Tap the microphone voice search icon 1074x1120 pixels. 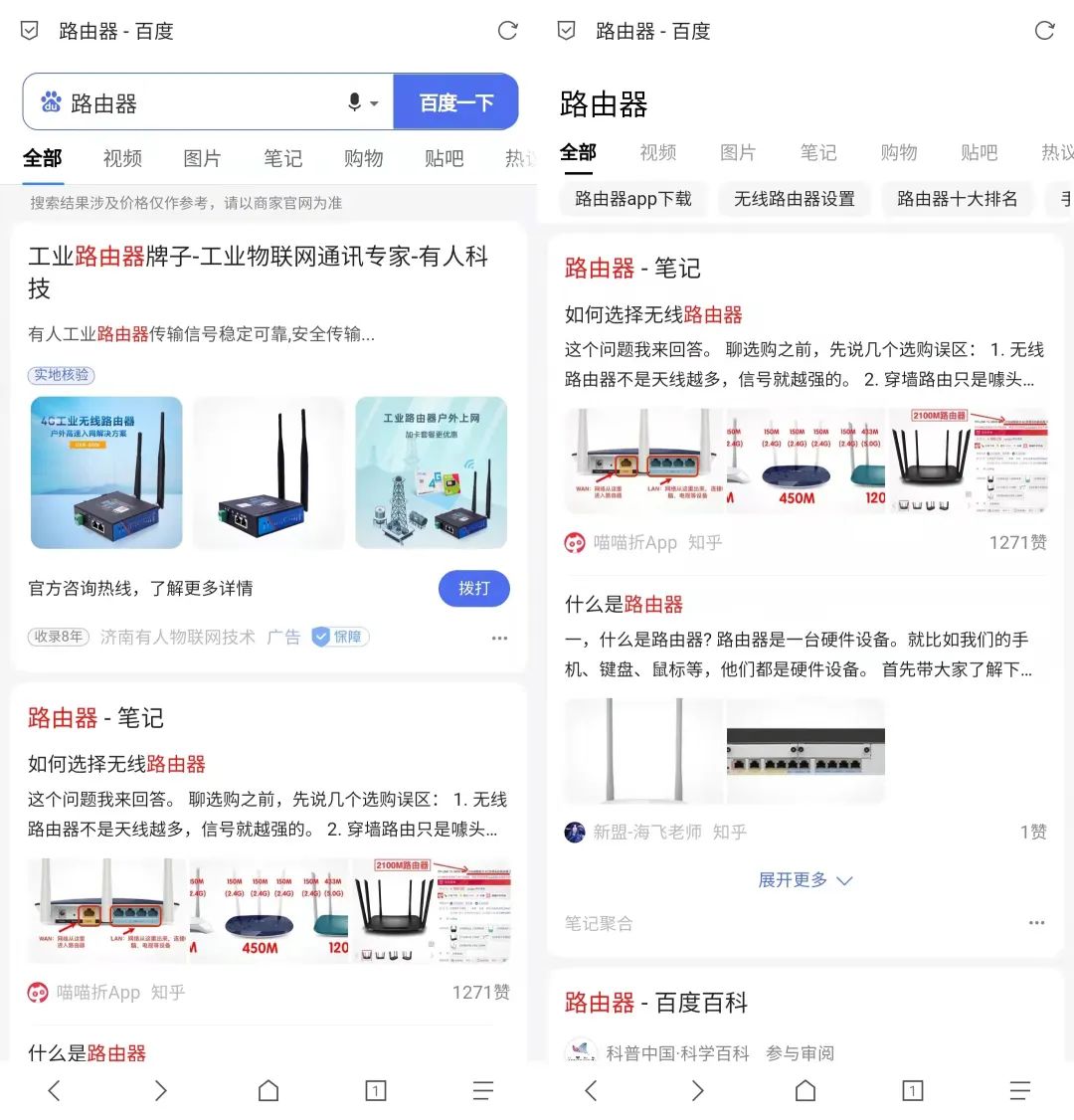coord(353,101)
